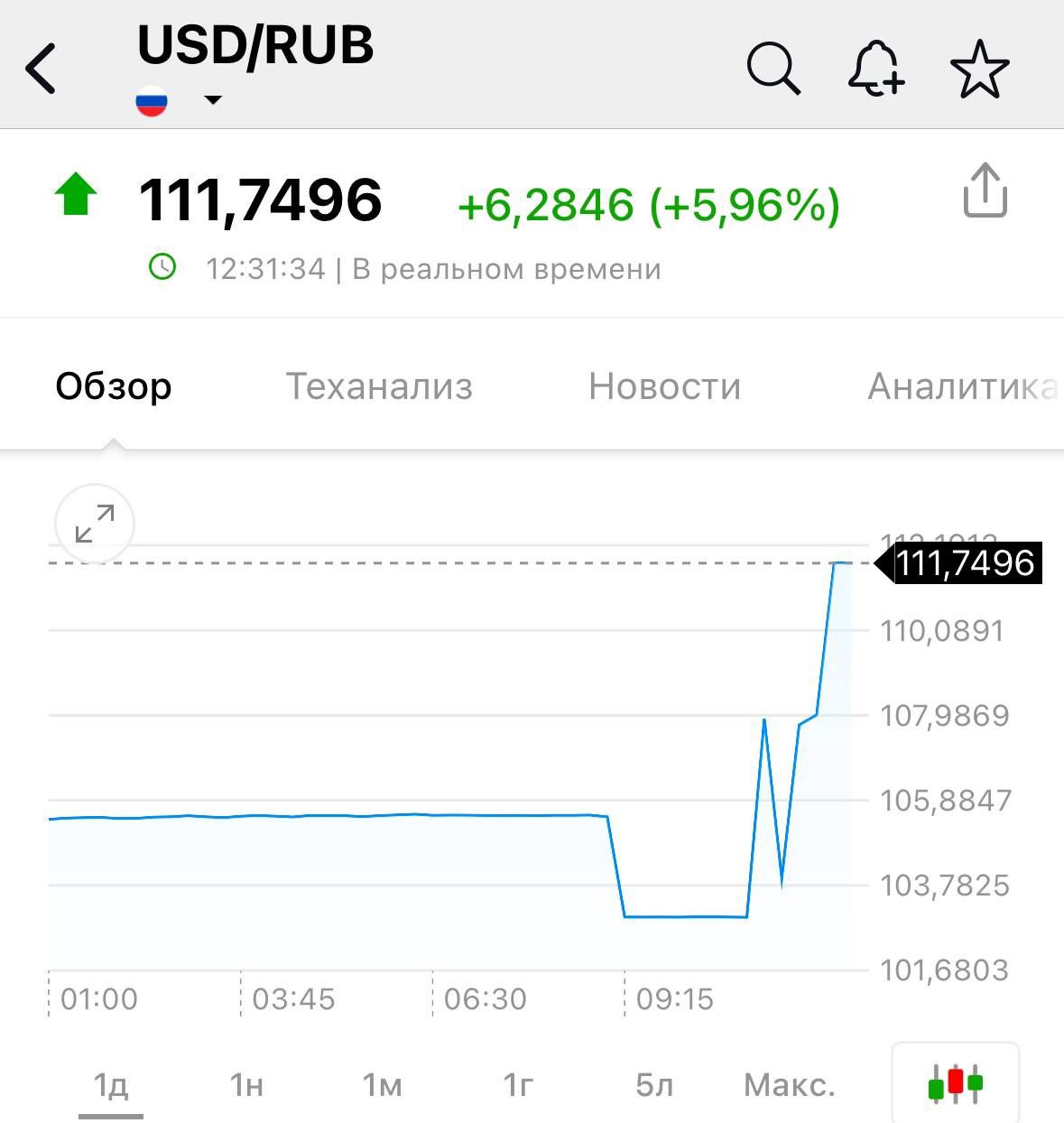Show the 1м chart period

coord(382,1084)
